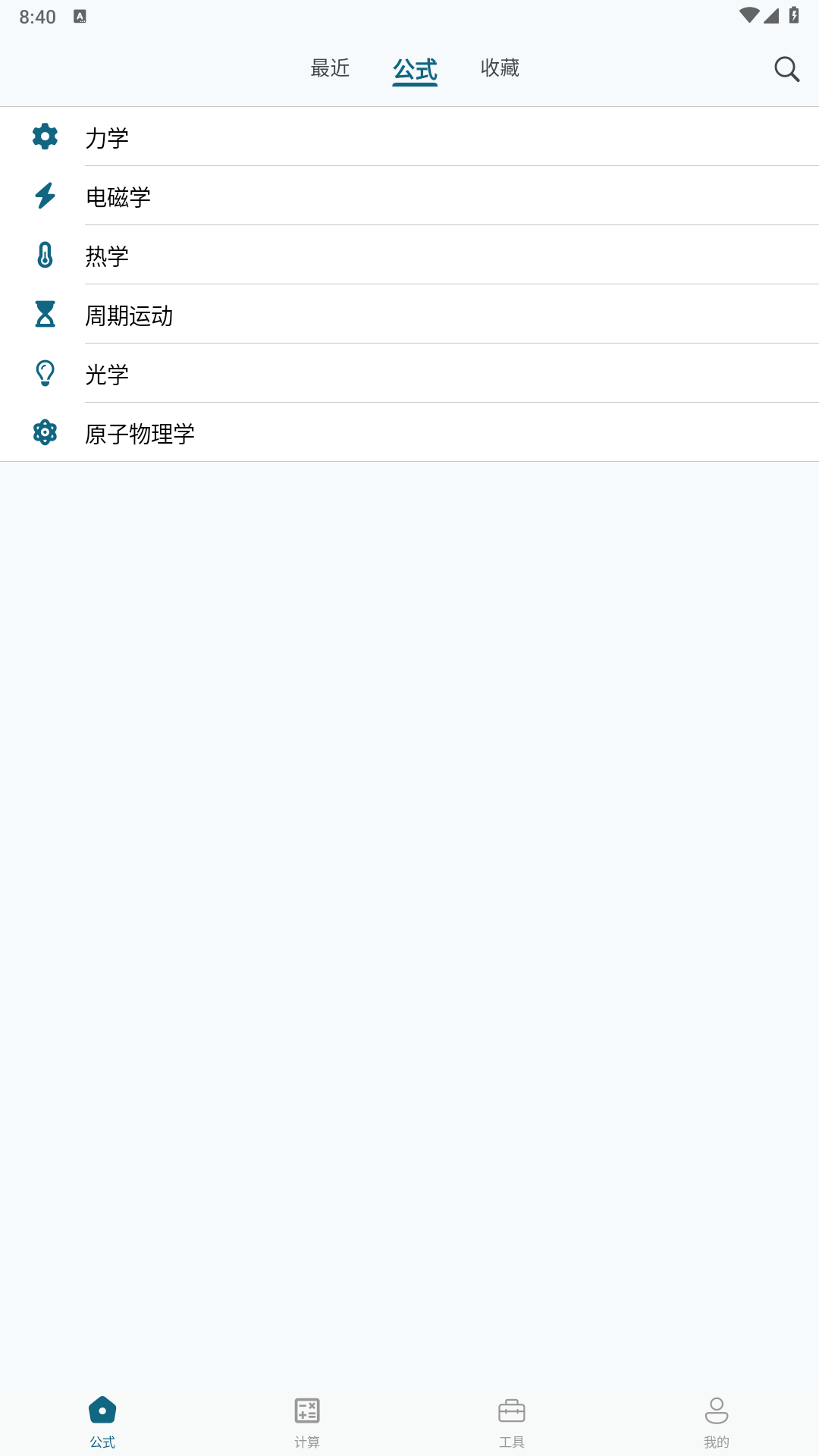
Task: Go to the 计算 bottom tab
Action: [x=307, y=1421]
